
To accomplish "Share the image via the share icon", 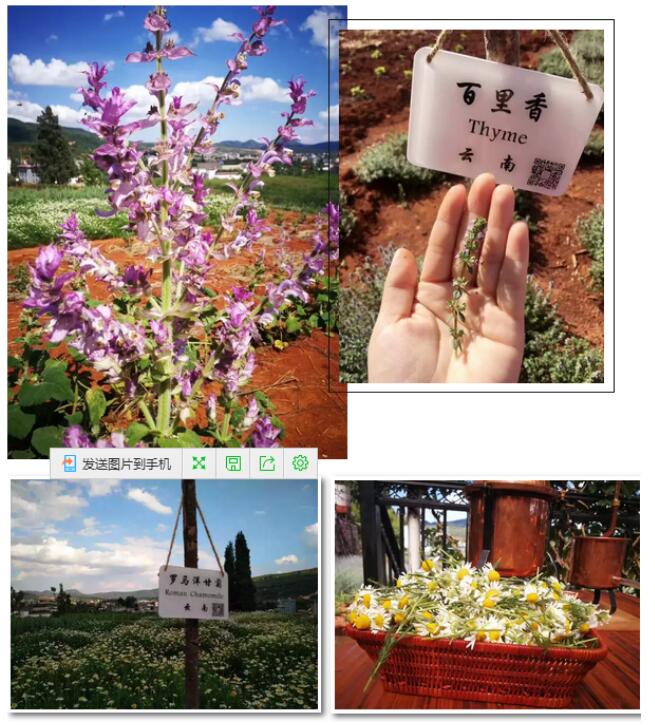I will tap(267, 464).
